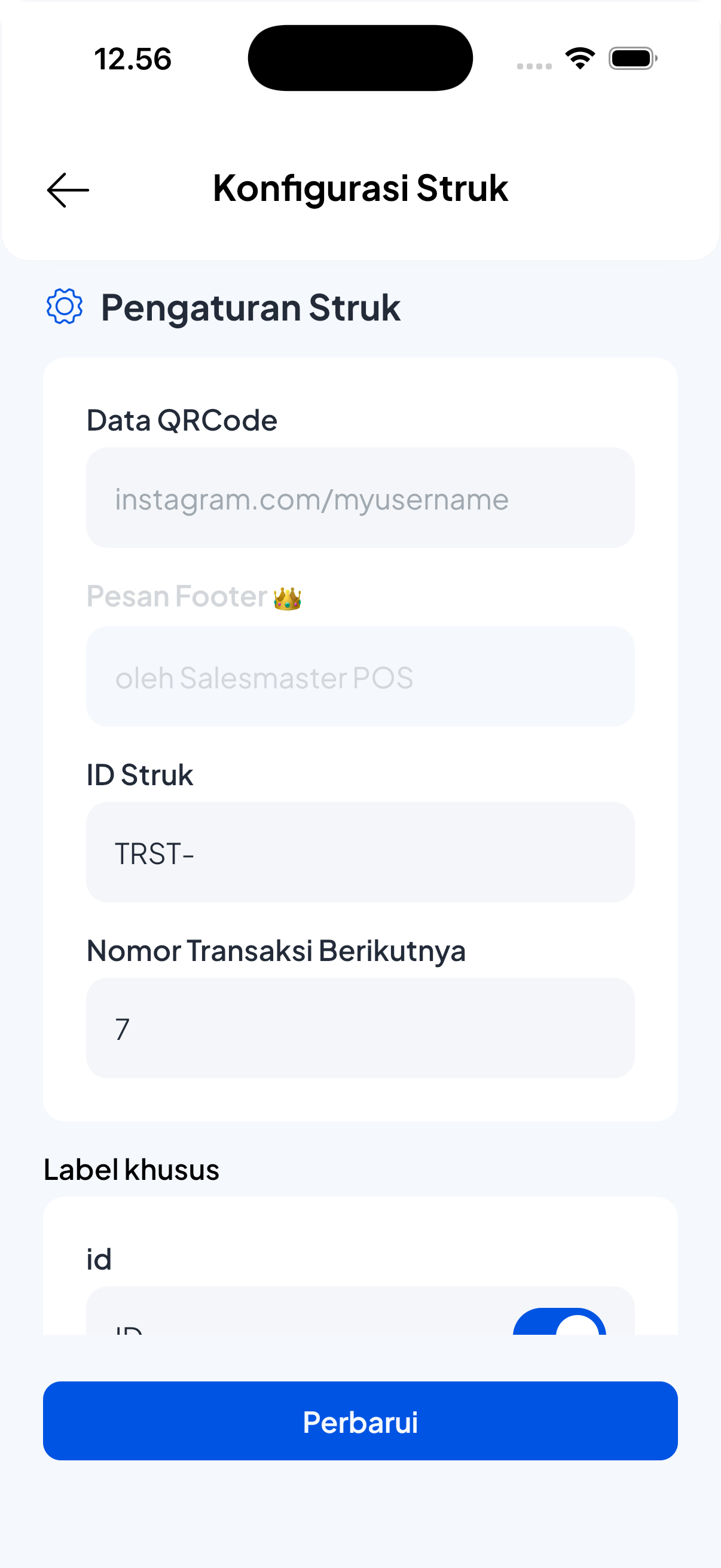Select the Pengaturan Struk heading
The image size is (721, 1568).
tap(250, 307)
